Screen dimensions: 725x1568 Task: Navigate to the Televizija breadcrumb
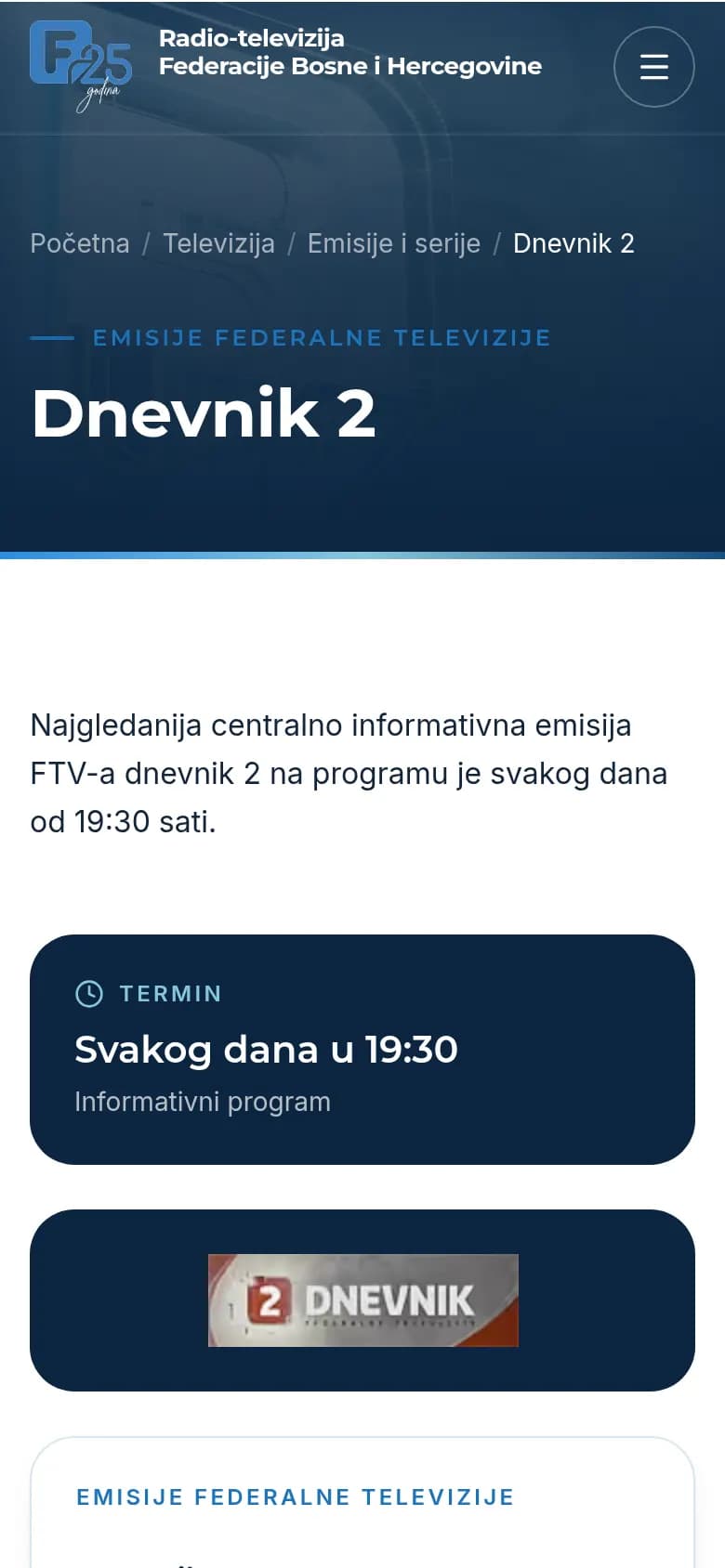(x=218, y=243)
